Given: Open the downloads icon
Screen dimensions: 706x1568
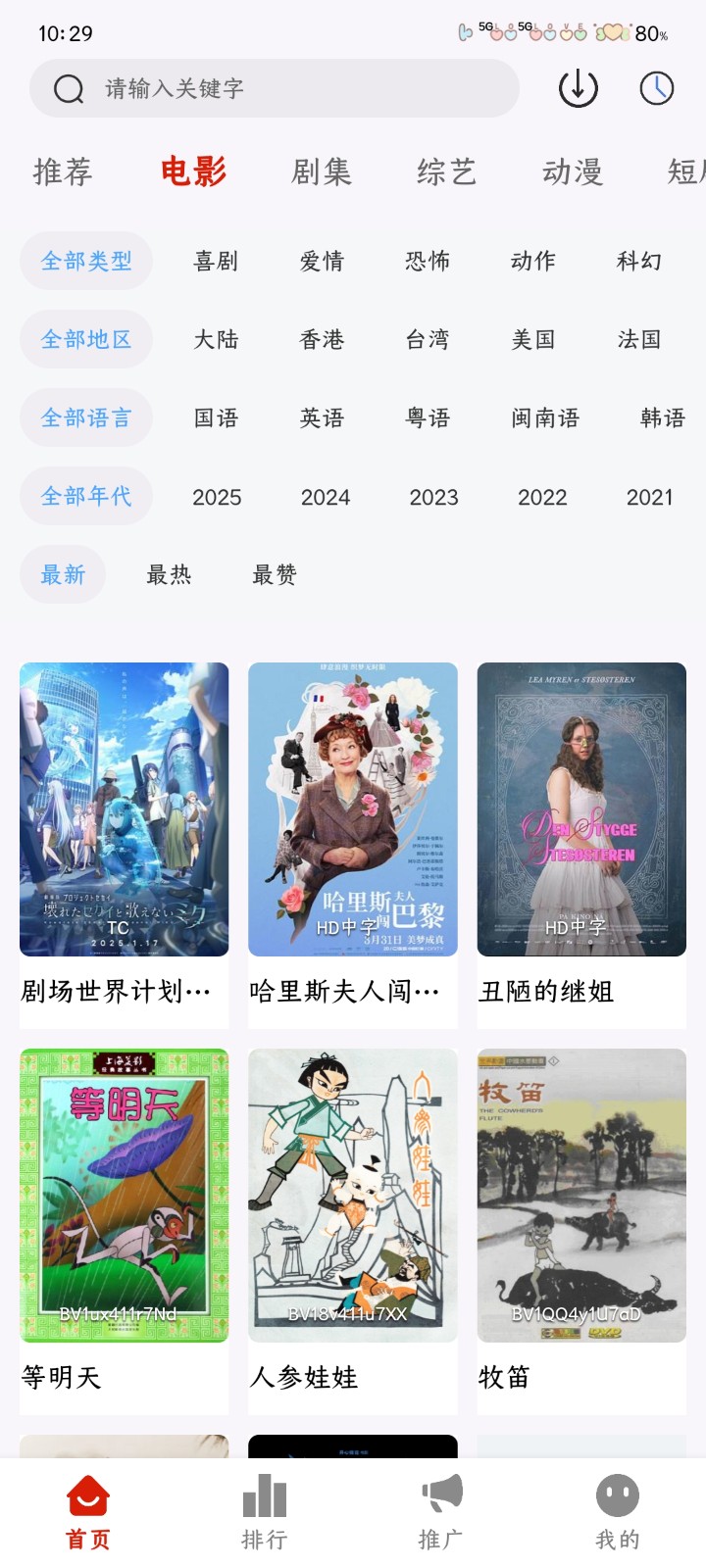Looking at the screenshot, I should pyautogui.click(x=579, y=88).
